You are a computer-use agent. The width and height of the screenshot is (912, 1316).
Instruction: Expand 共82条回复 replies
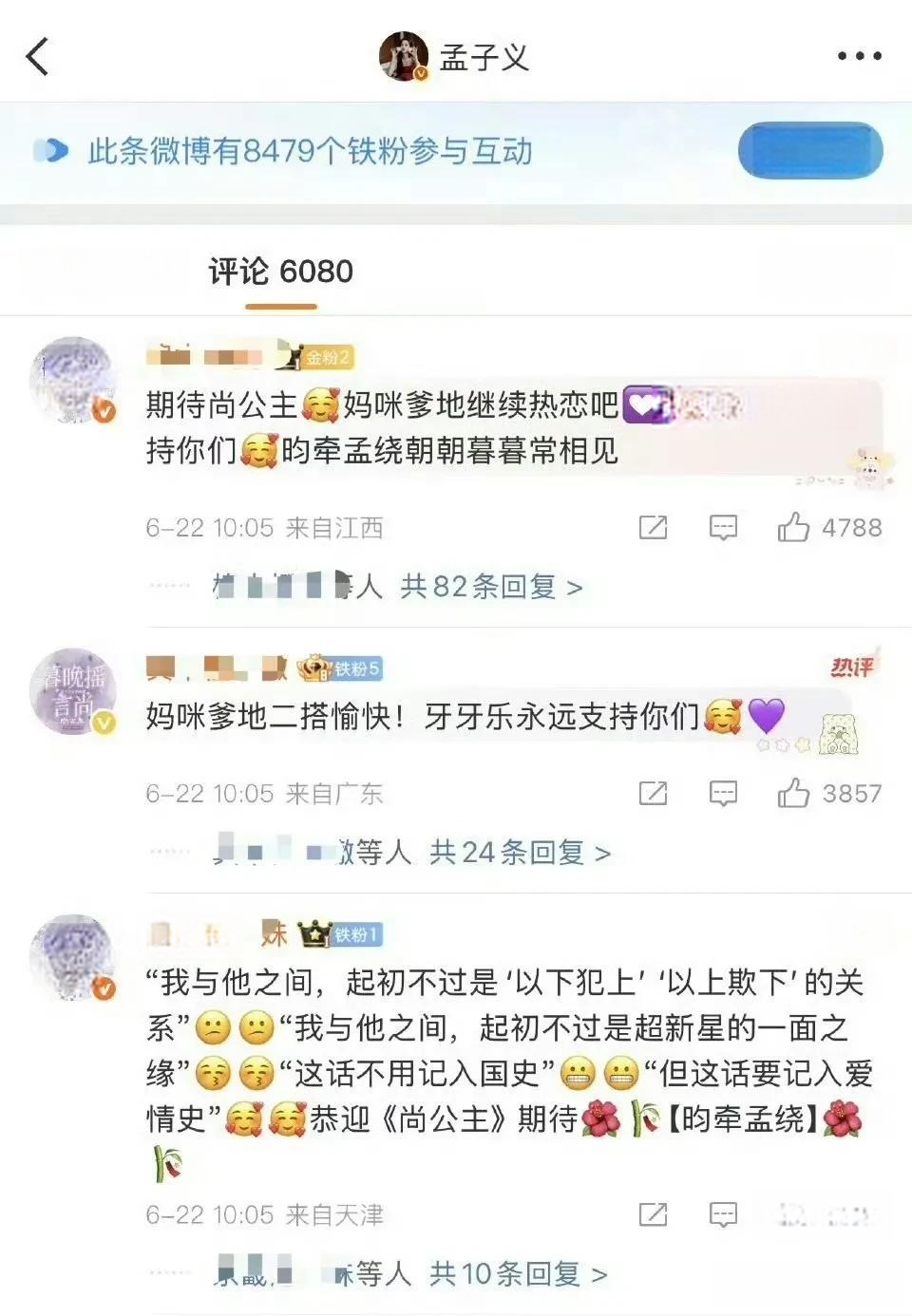(491, 587)
